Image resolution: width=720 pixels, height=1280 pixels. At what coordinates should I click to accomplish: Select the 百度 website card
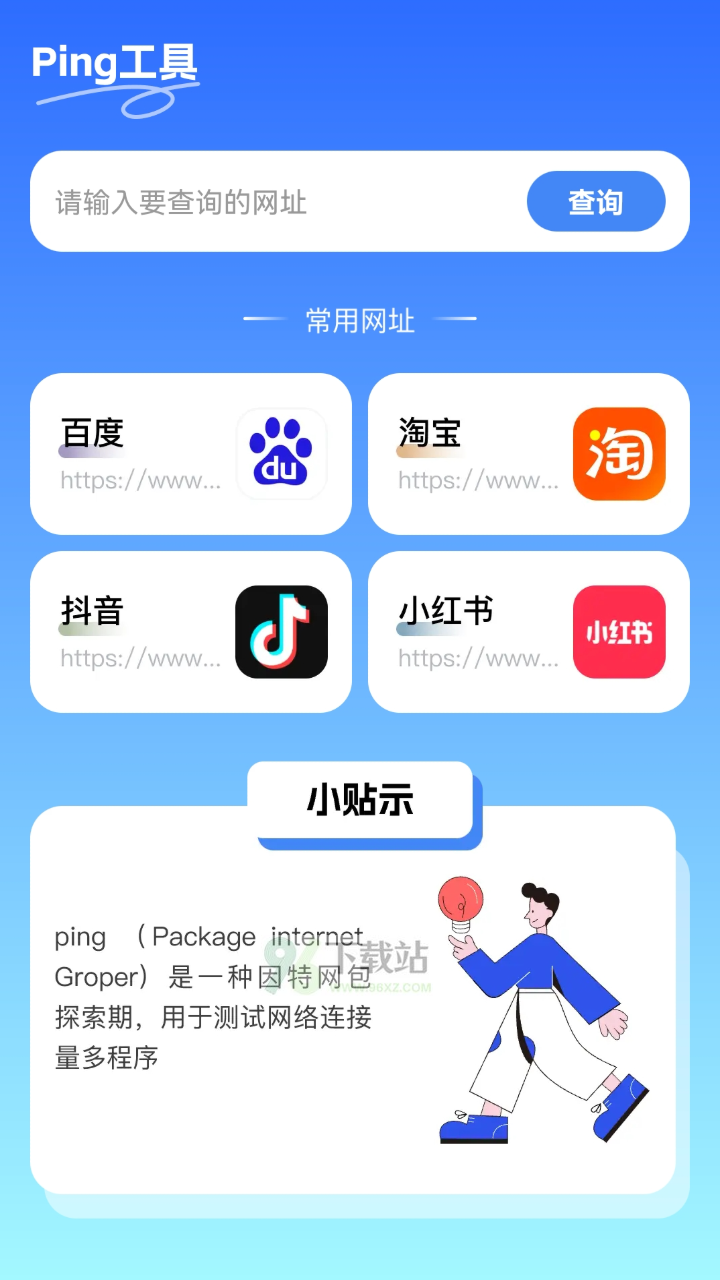pos(191,454)
